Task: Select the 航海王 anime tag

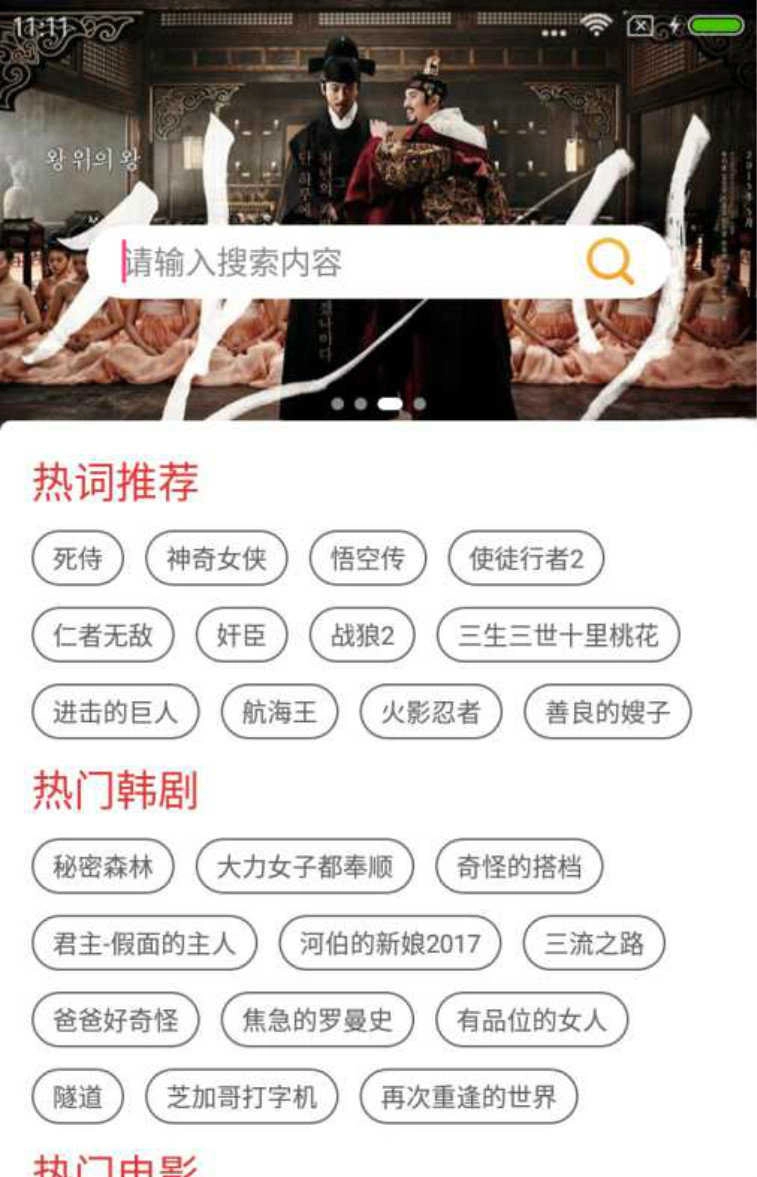Action: pyautogui.click(x=277, y=712)
